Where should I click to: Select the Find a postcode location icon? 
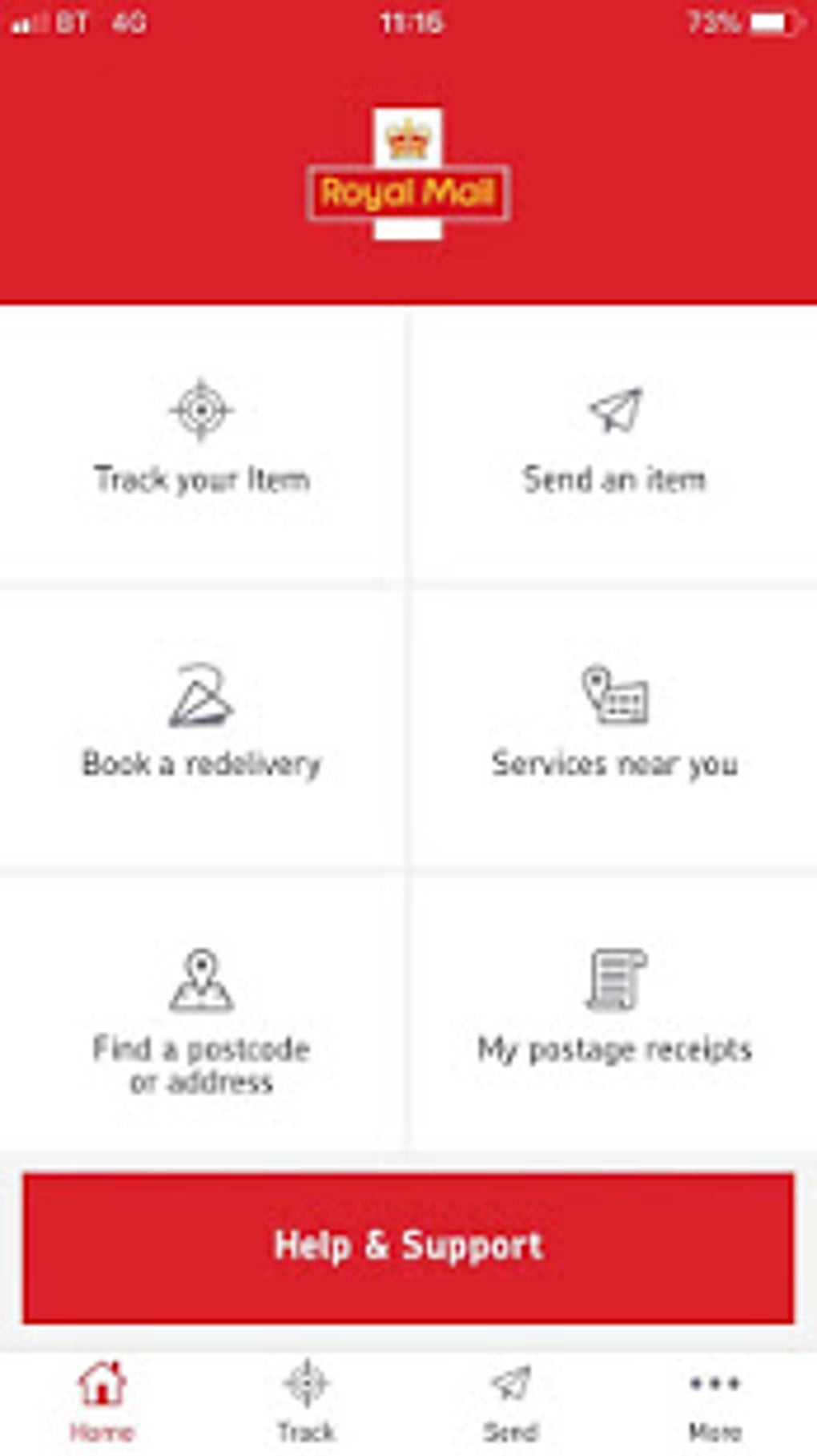(x=203, y=979)
